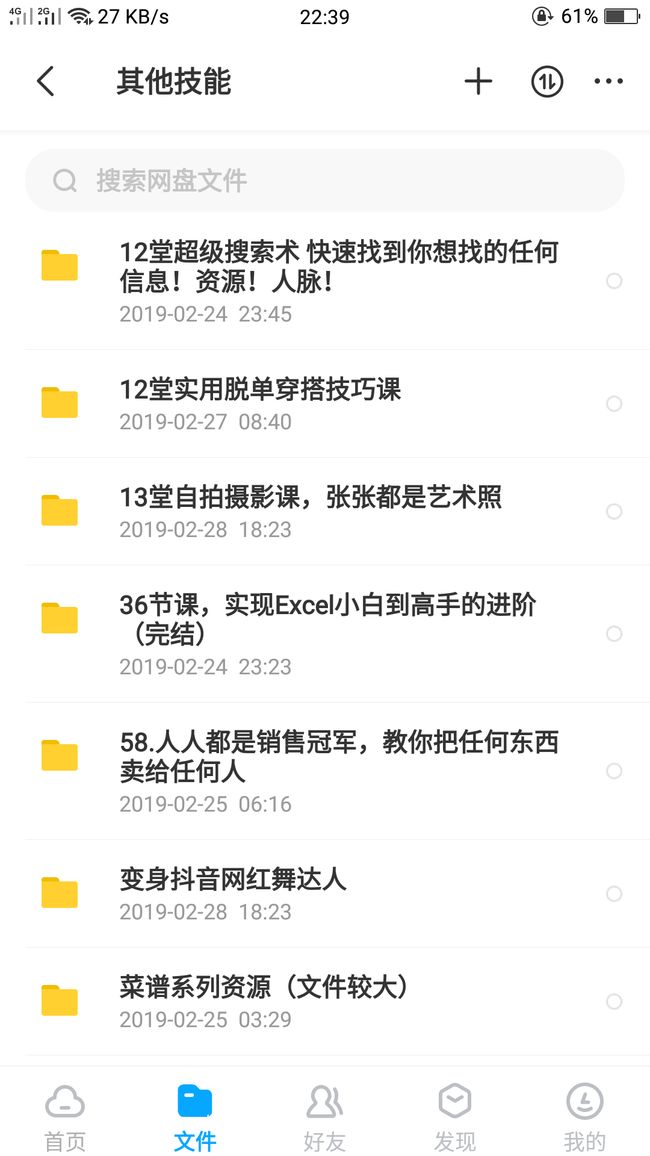Screen dimensions: 650x1156
Task: Open the 12堂实用脱单穿搭技巧课 folder
Action: (x=325, y=403)
